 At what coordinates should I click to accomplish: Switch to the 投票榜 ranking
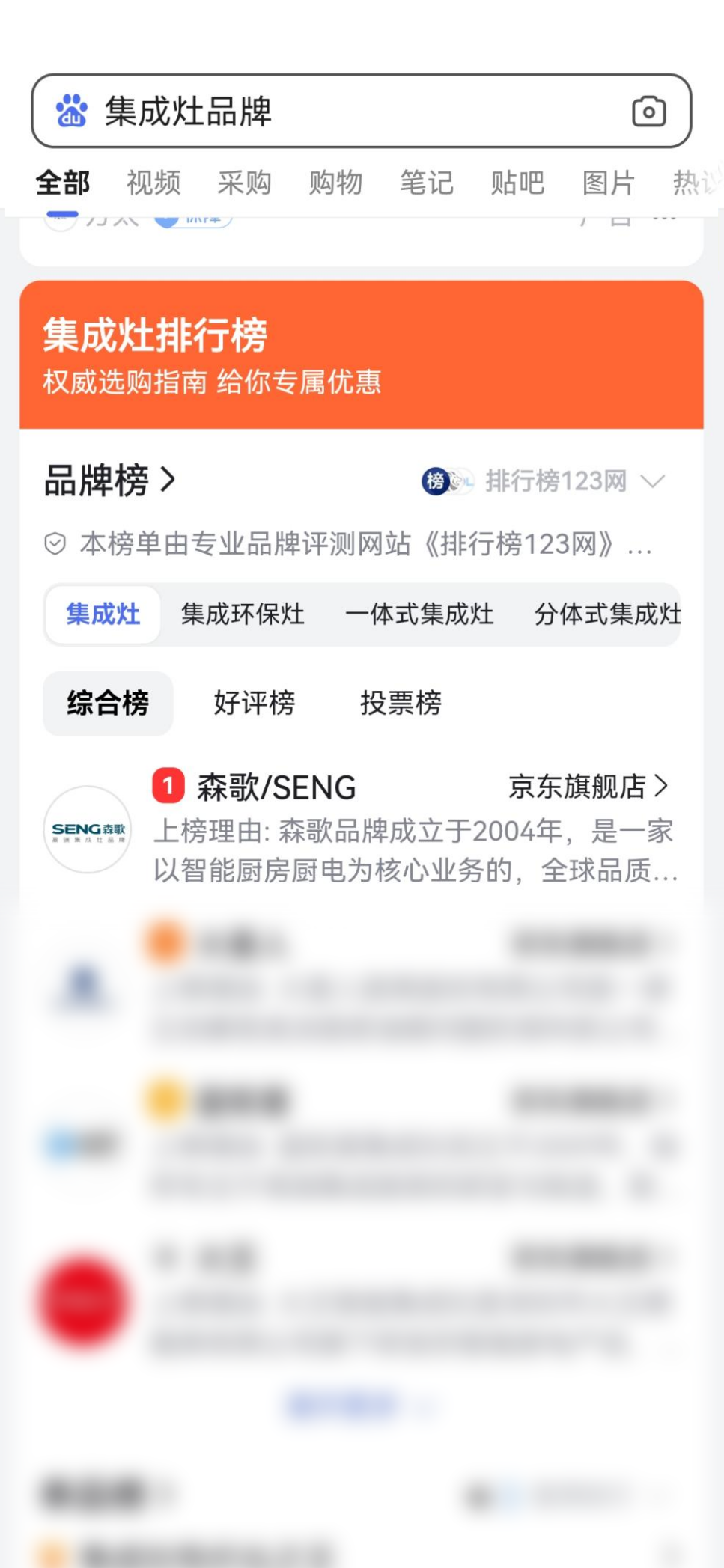coord(401,704)
